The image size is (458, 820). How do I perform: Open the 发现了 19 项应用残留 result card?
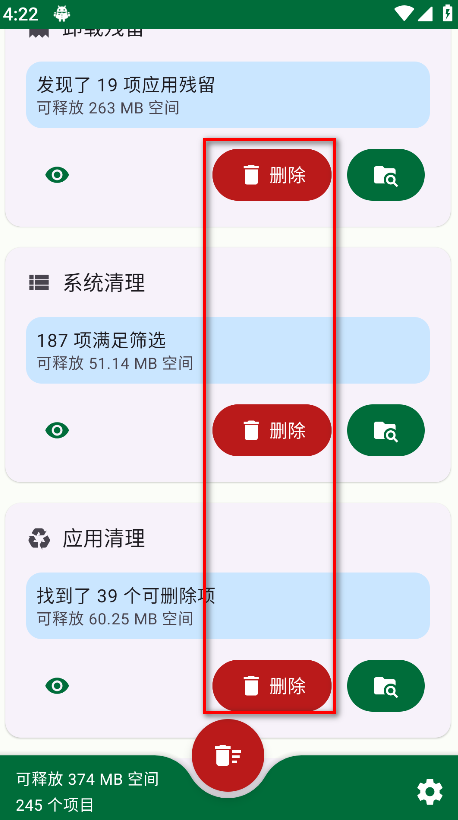click(228, 95)
